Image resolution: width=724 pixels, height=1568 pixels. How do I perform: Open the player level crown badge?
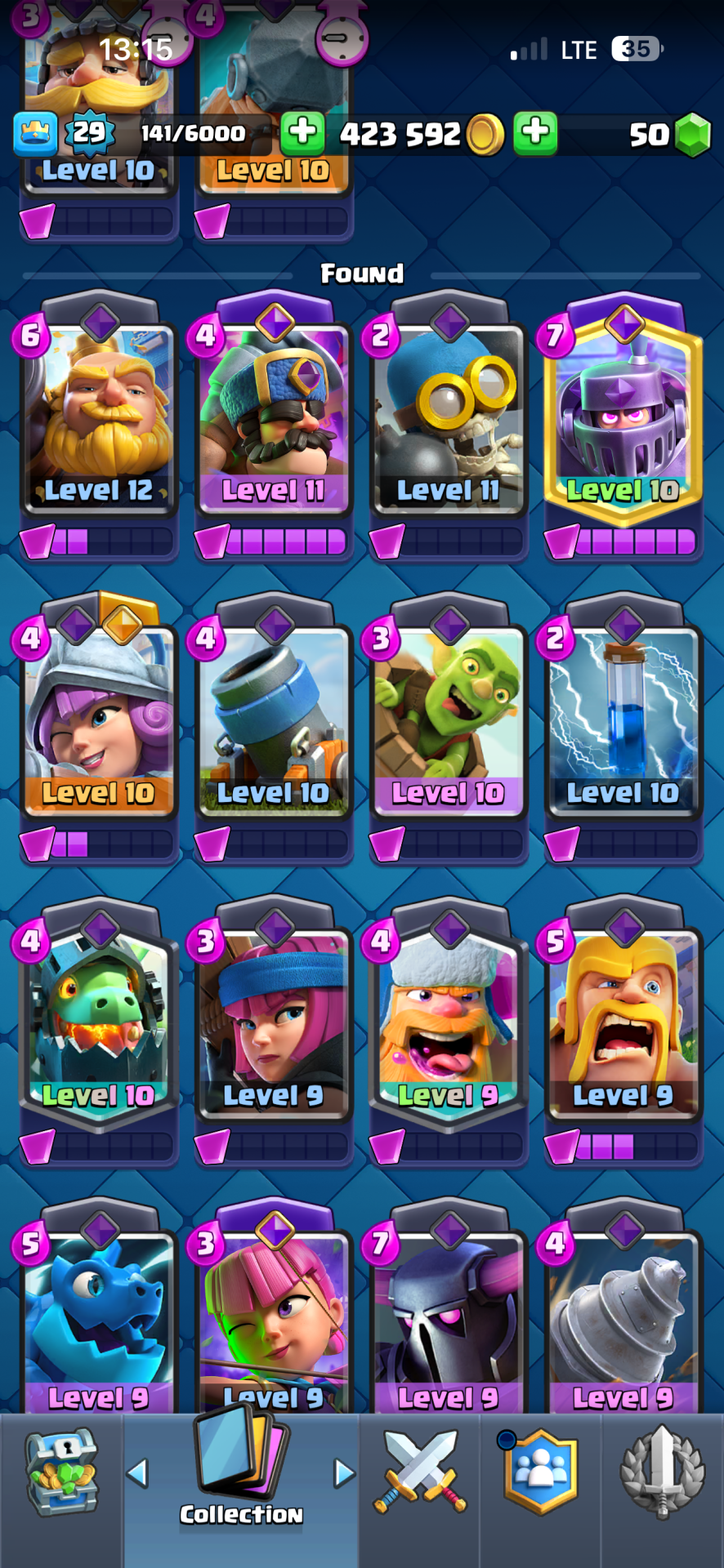pos(35,133)
